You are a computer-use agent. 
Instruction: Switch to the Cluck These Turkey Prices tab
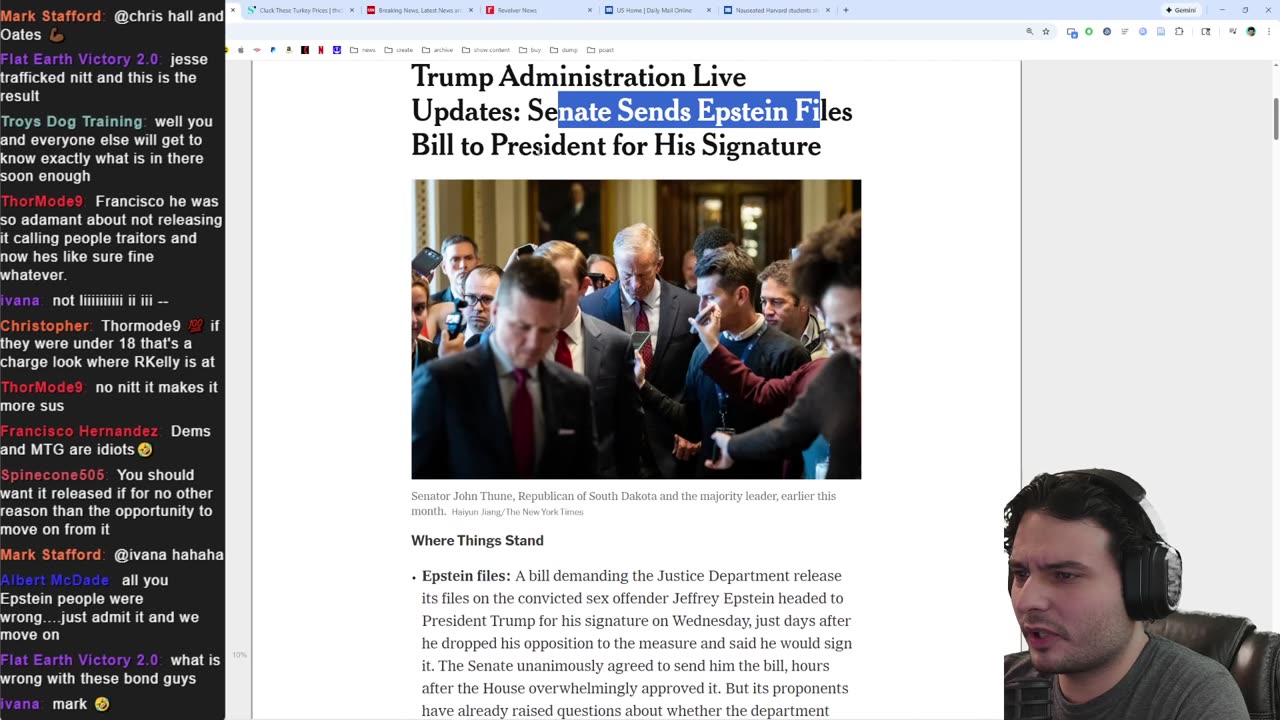point(298,10)
